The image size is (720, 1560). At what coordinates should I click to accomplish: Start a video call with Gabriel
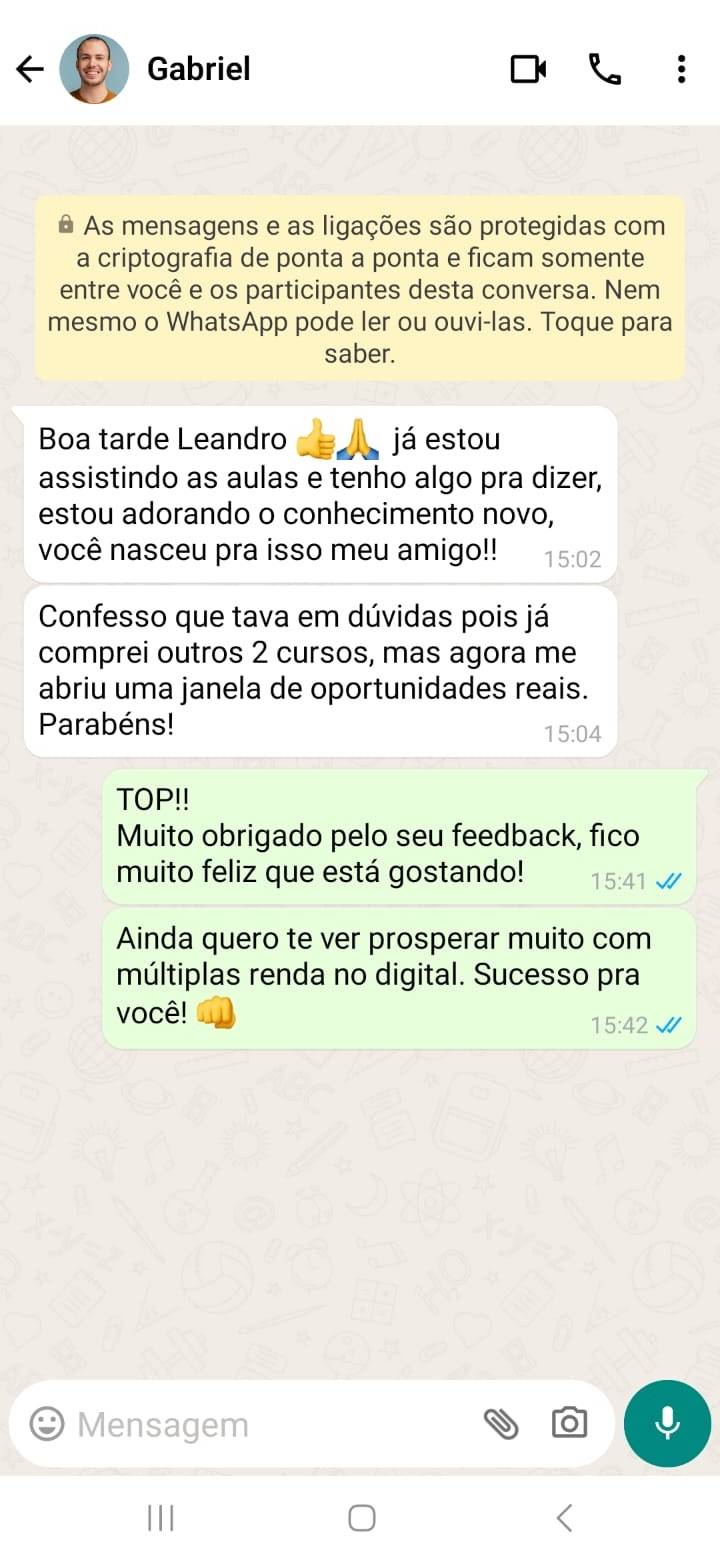point(528,69)
